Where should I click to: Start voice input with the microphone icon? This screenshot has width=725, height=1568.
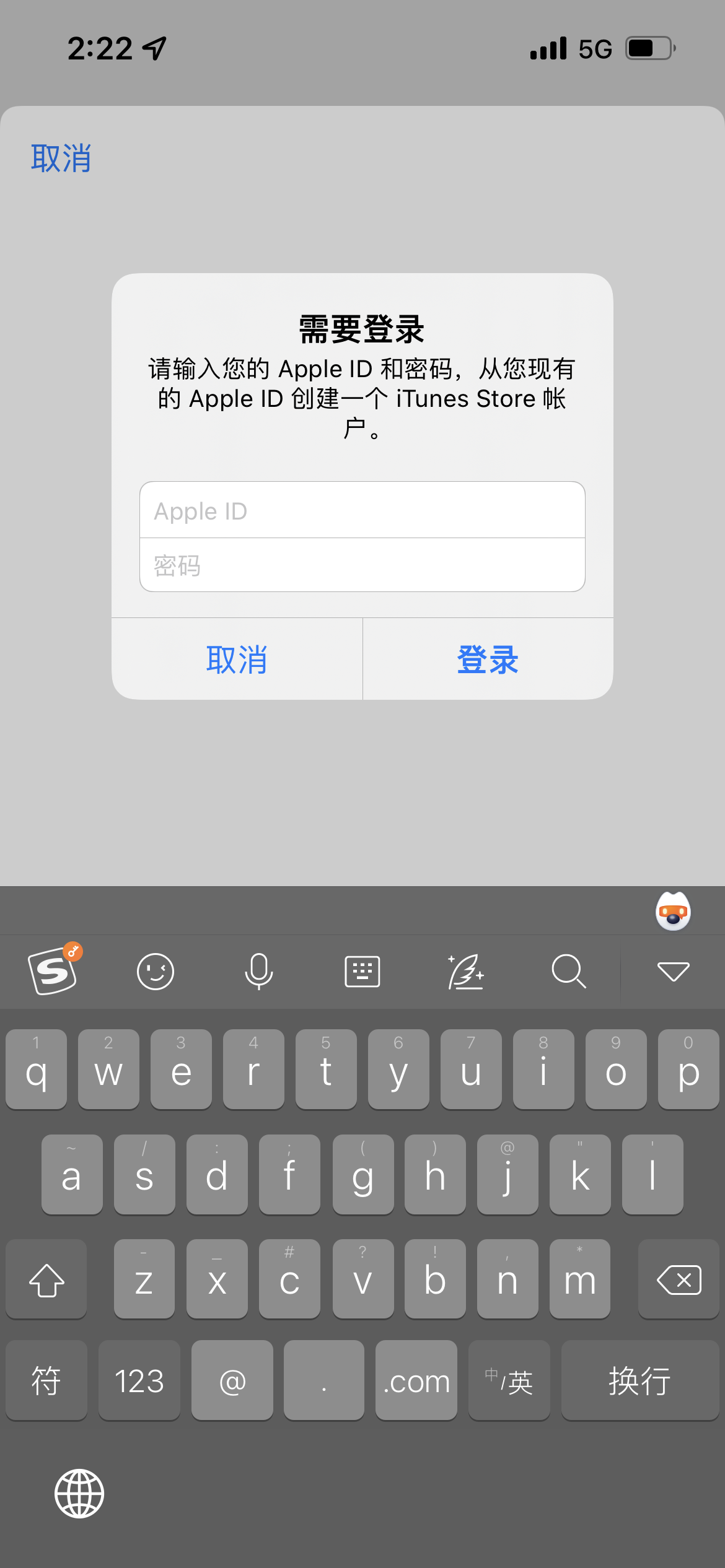click(x=258, y=971)
